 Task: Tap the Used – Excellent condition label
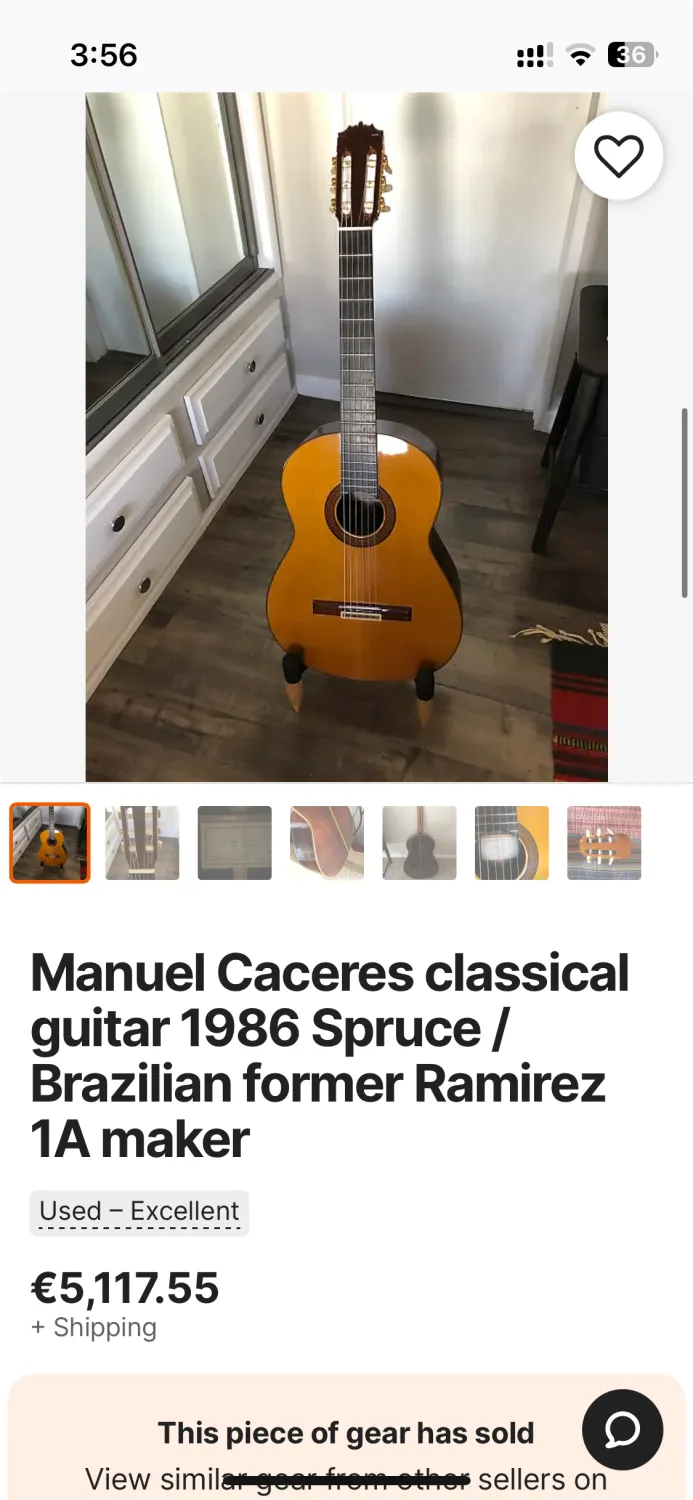[139, 1212]
